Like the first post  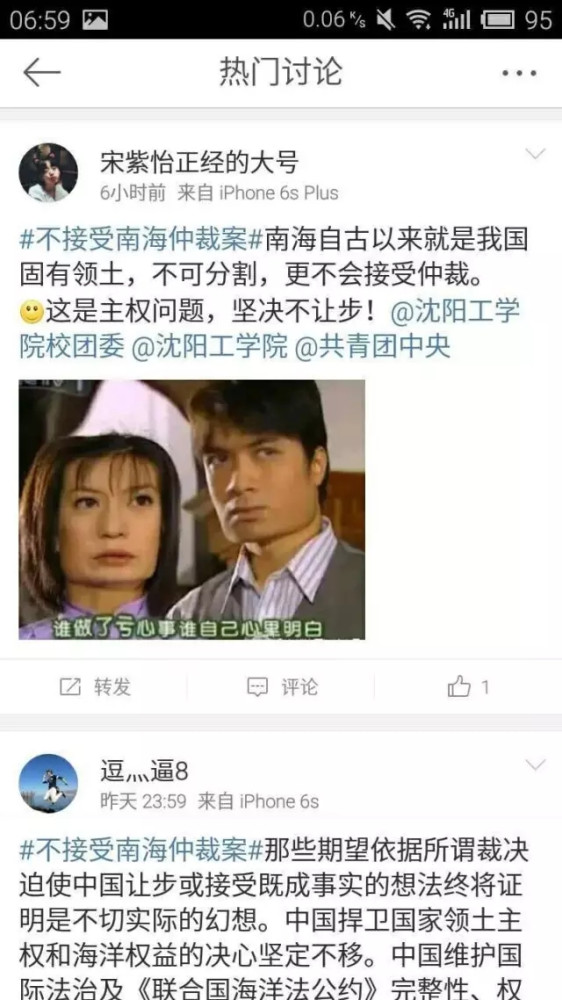click(468, 687)
